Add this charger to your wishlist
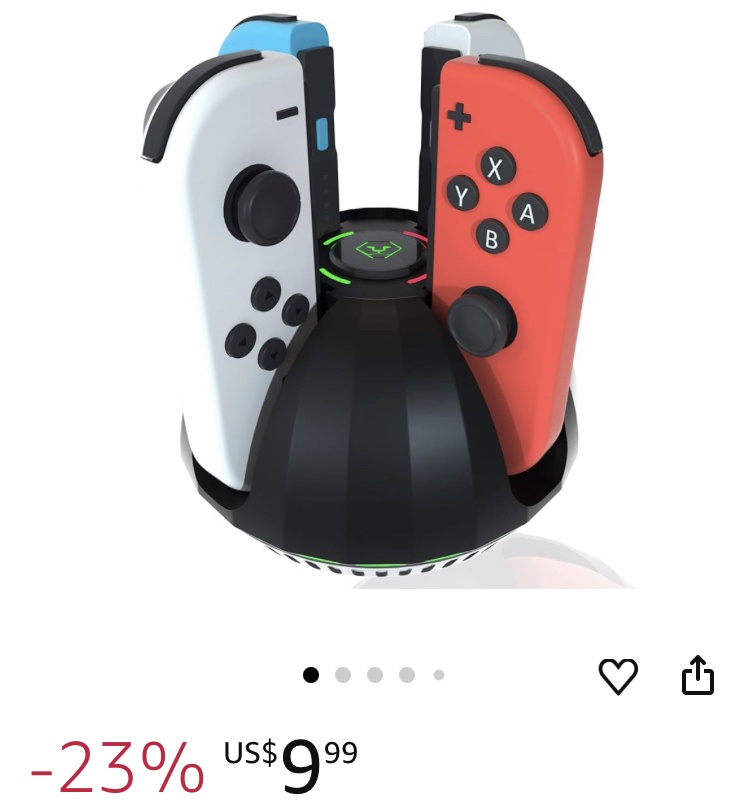 618,677
